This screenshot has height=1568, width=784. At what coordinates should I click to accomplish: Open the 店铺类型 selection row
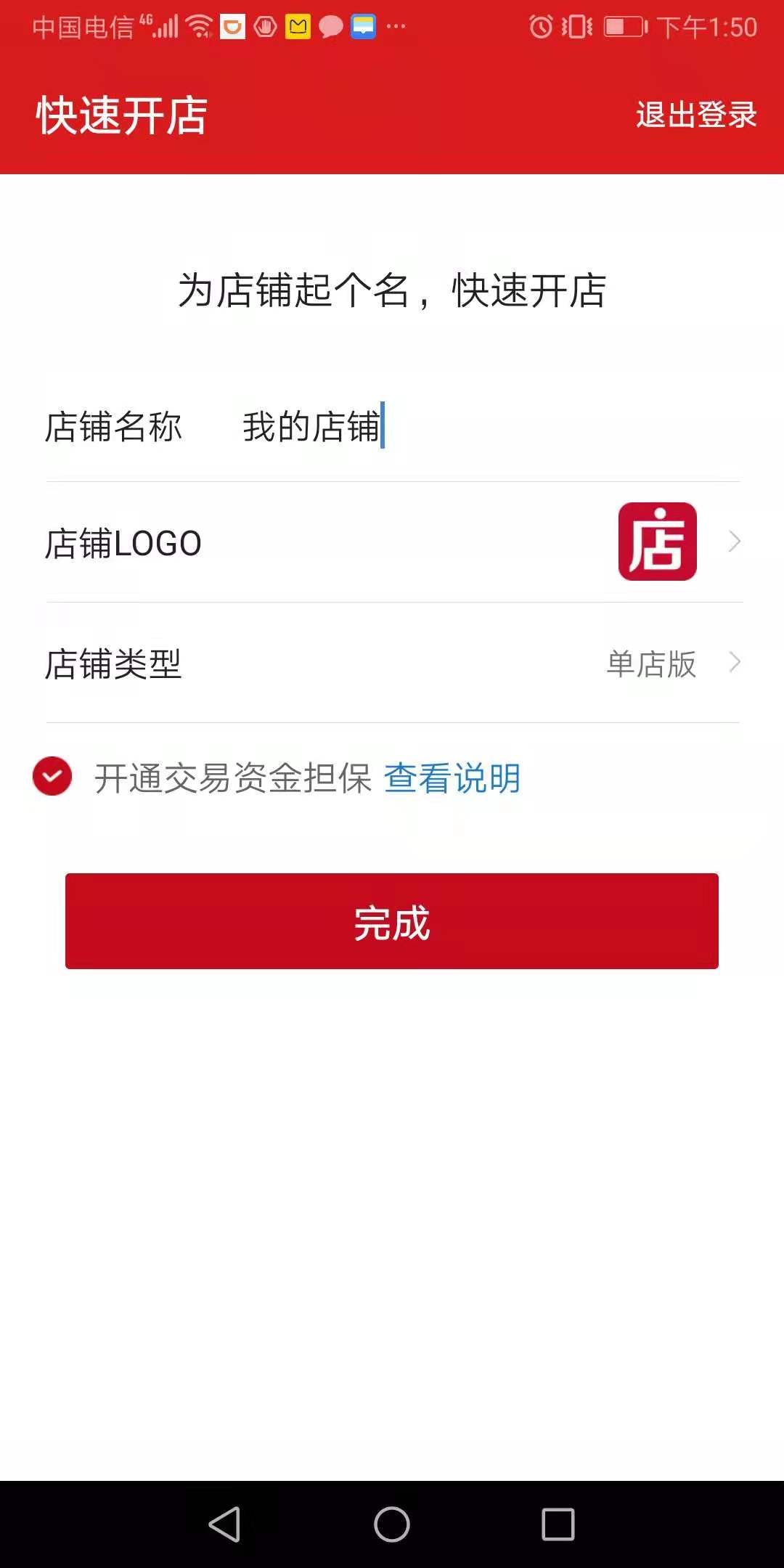(x=392, y=663)
